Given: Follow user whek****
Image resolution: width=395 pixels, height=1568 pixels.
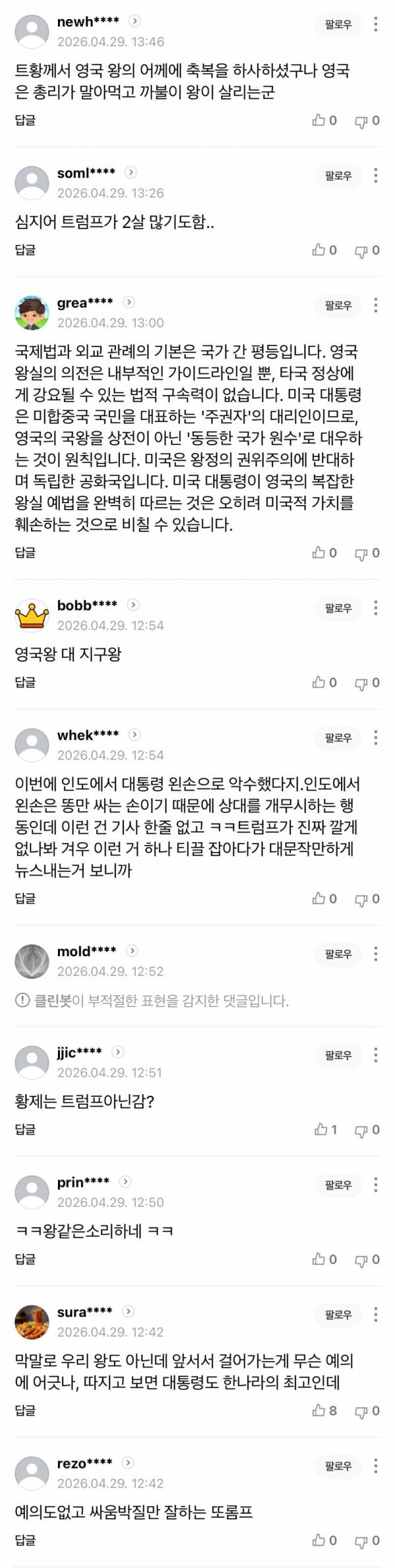Looking at the screenshot, I should coord(338,738).
